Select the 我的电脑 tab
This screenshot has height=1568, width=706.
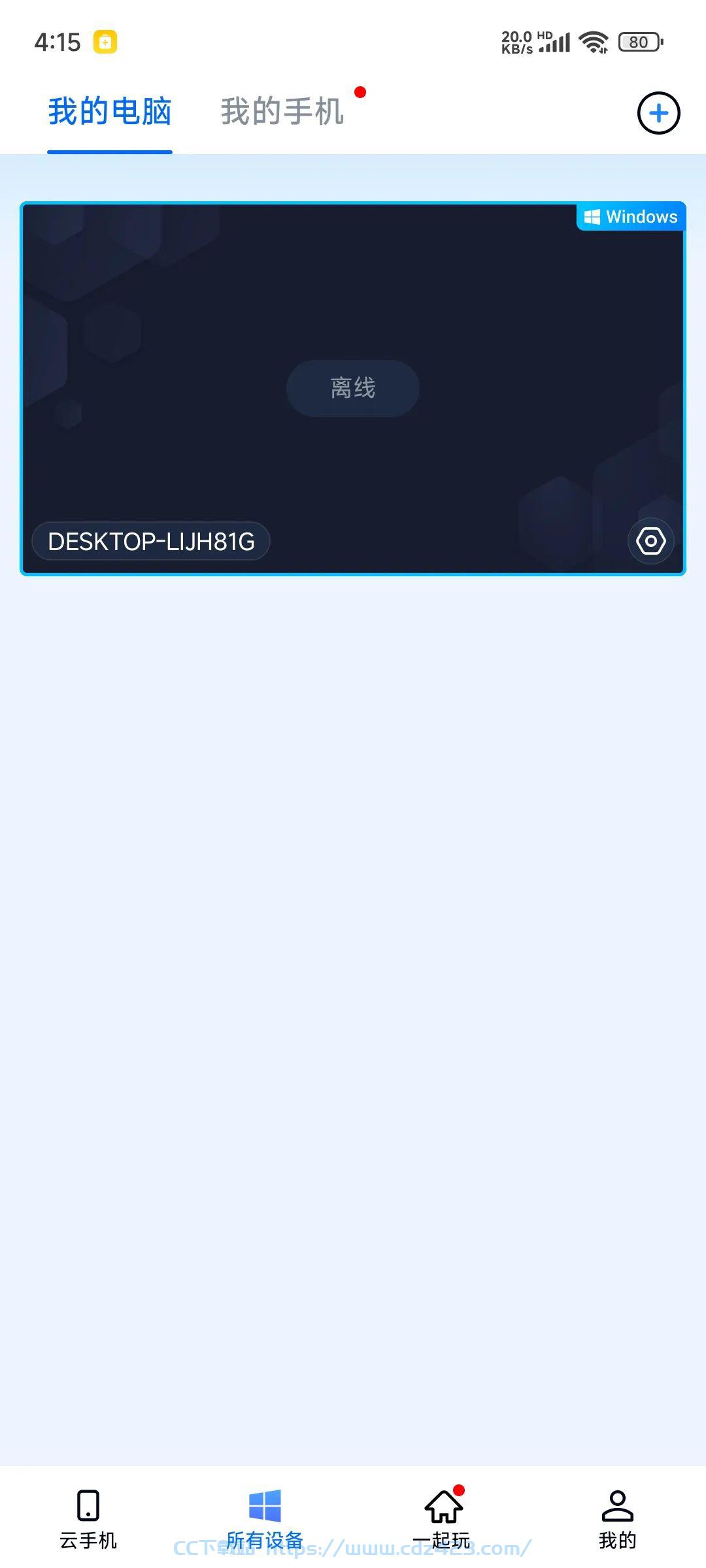[x=110, y=111]
